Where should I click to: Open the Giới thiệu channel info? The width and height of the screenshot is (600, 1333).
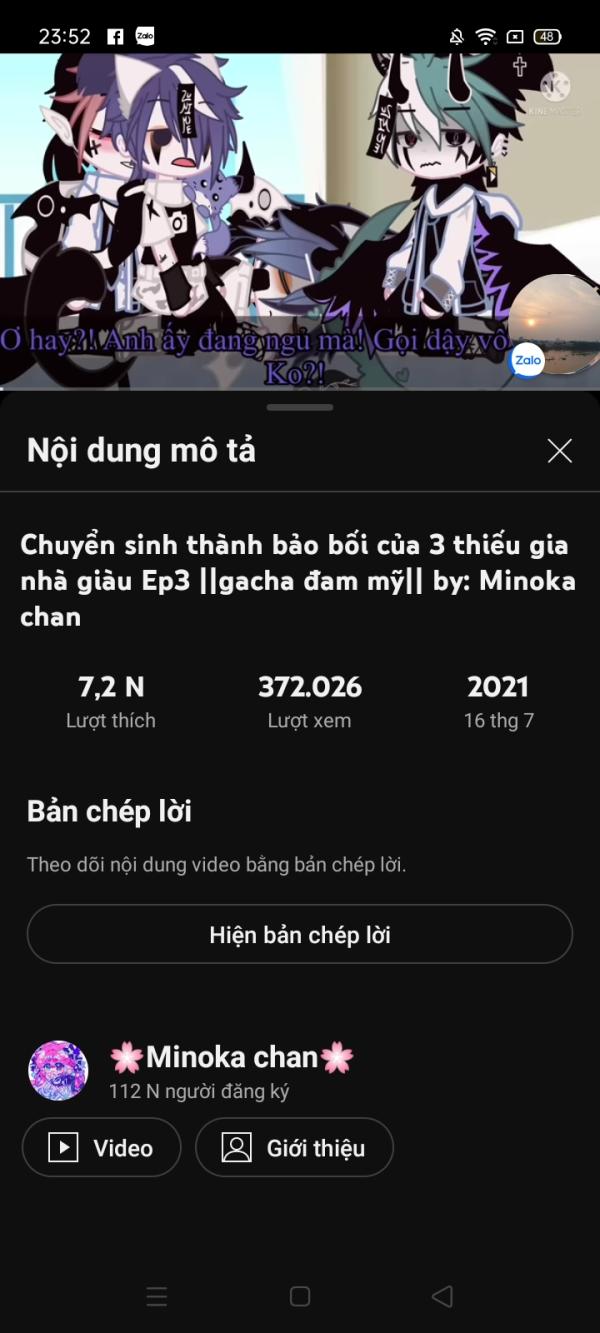[x=294, y=1148]
